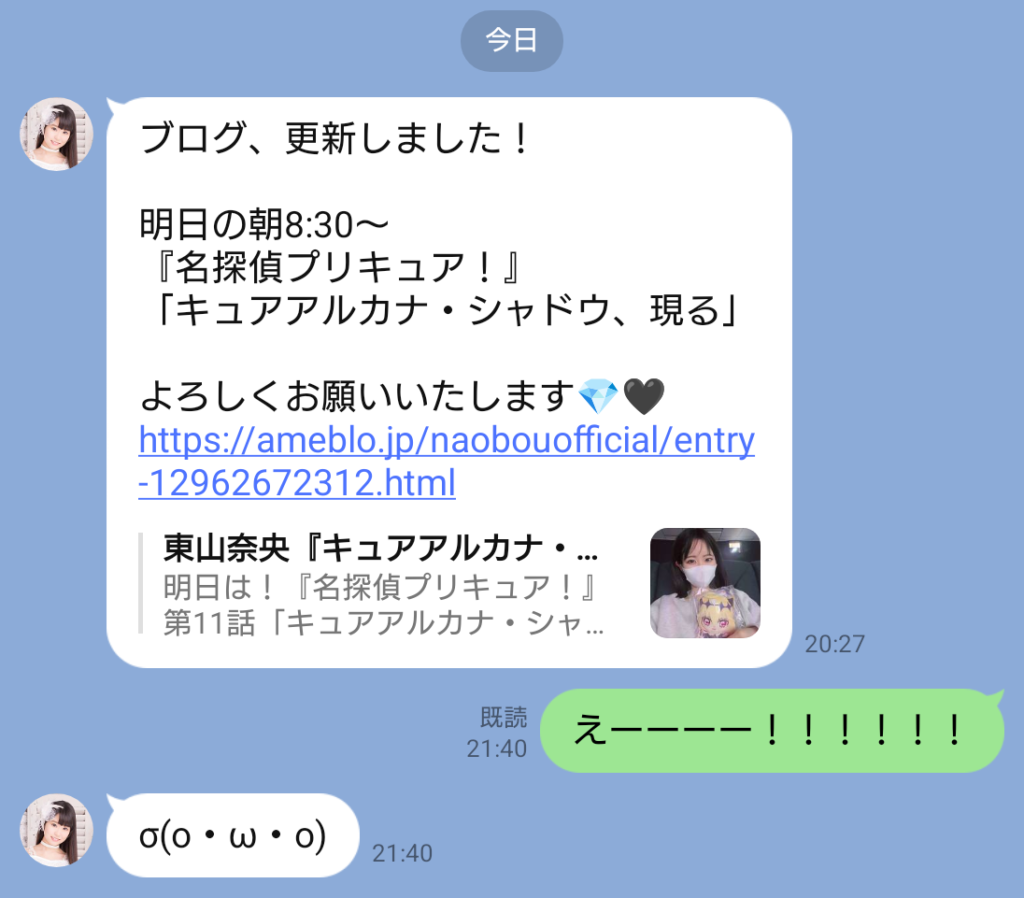
Task: Open the ameblo.jp blog entry link
Action: [x=446, y=441]
